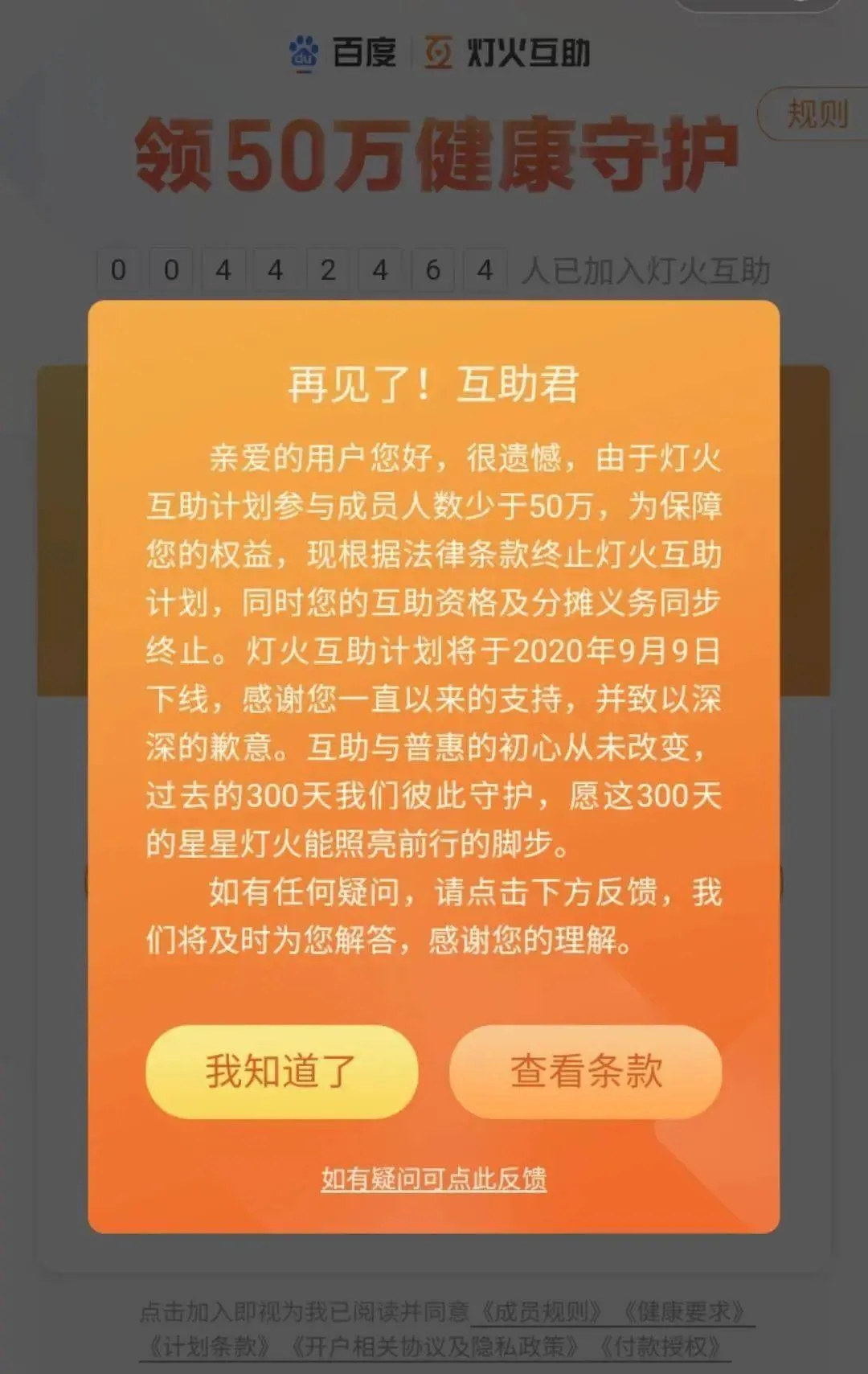Screen dimensions: 868x1374
Task: Tap the last digit 4 in the counter
Action: [x=485, y=271]
